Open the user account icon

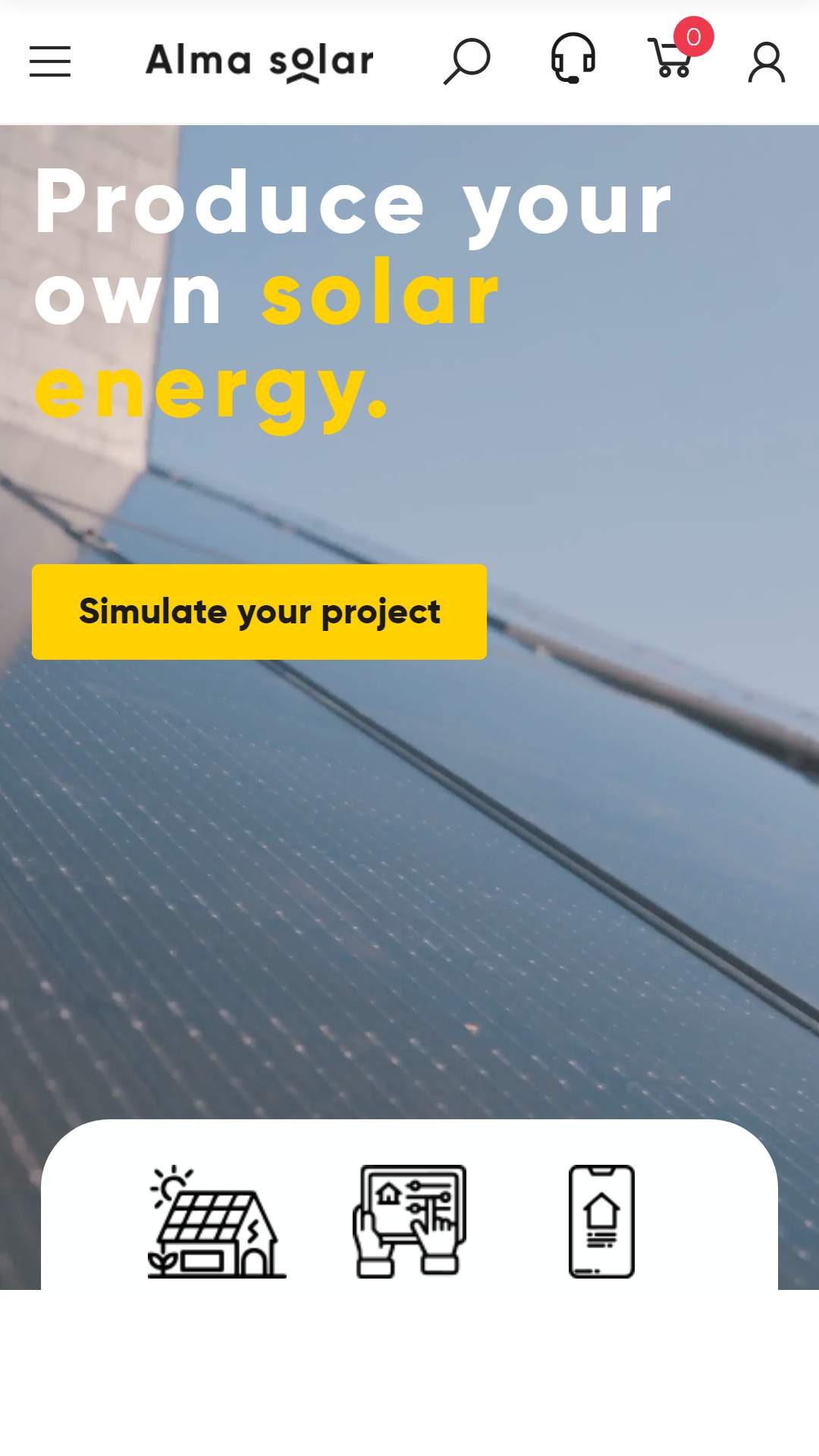[x=767, y=61]
